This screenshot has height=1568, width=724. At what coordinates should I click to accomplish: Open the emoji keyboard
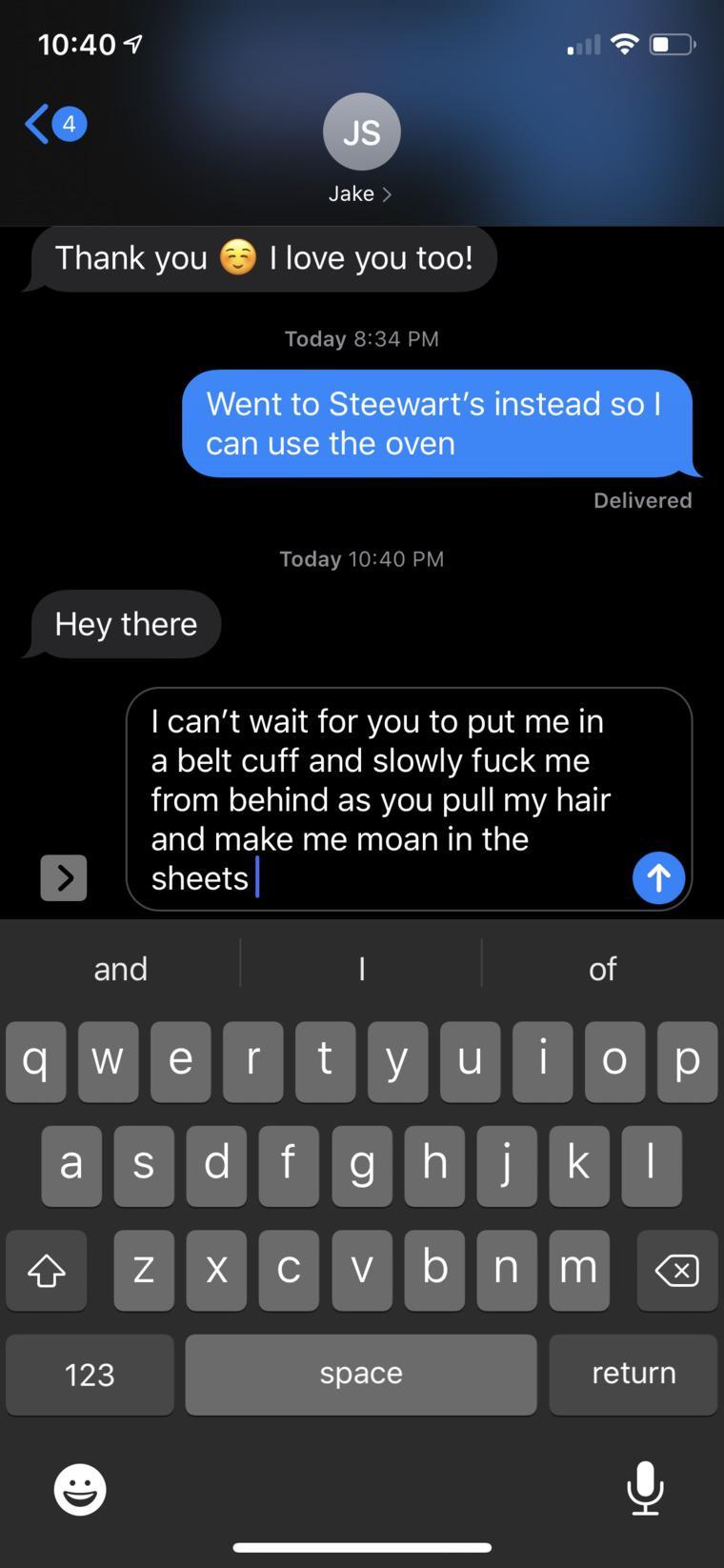pos(80,1489)
